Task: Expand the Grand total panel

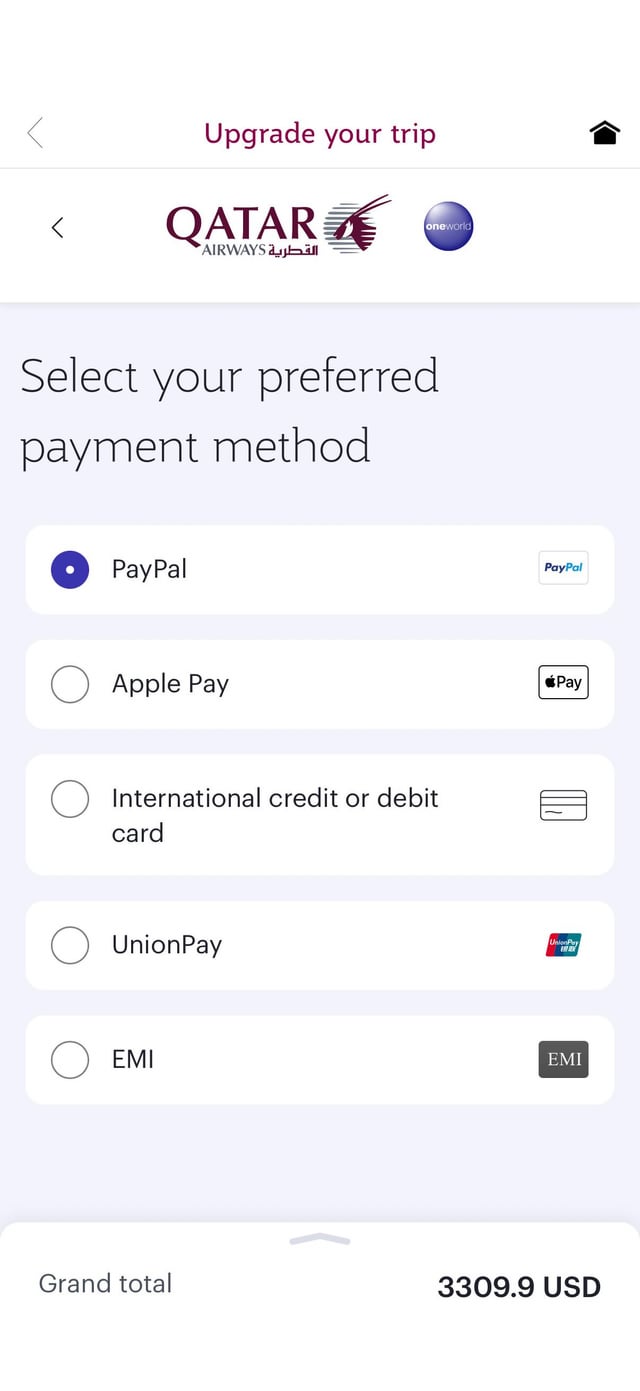Action: click(x=320, y=1240)
